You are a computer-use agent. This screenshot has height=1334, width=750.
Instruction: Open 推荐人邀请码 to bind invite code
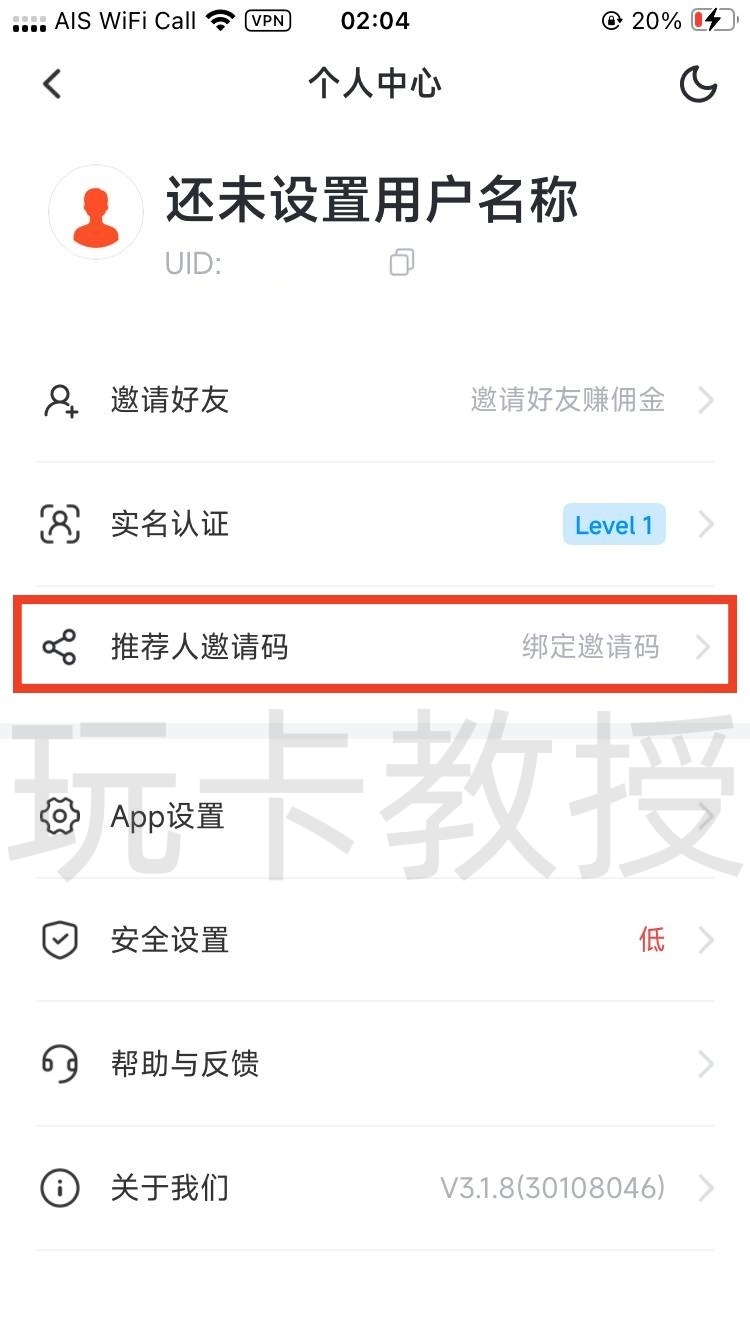[375, 647]
